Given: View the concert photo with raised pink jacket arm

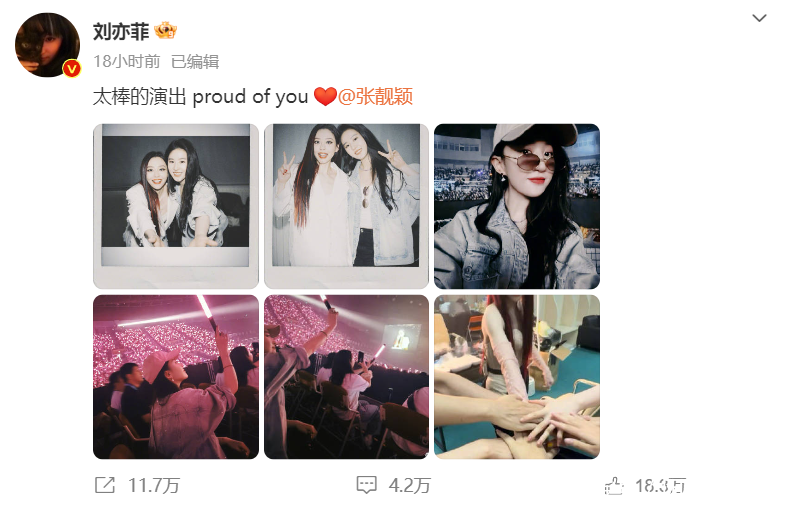Looking at the screenshot, I should pyautogui.click(x=176, y=376).
